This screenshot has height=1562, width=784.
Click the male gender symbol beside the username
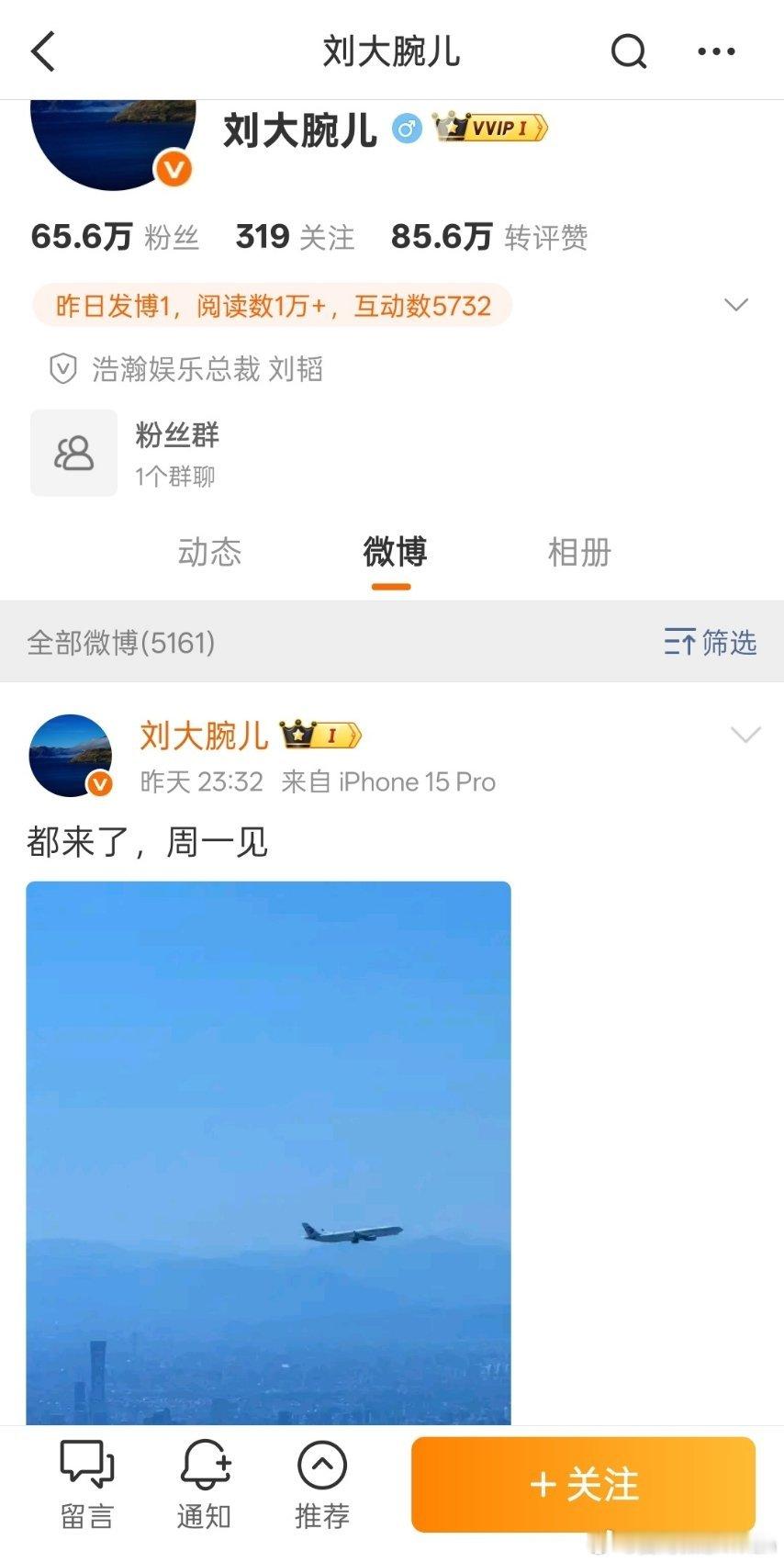tap(407, 130)
